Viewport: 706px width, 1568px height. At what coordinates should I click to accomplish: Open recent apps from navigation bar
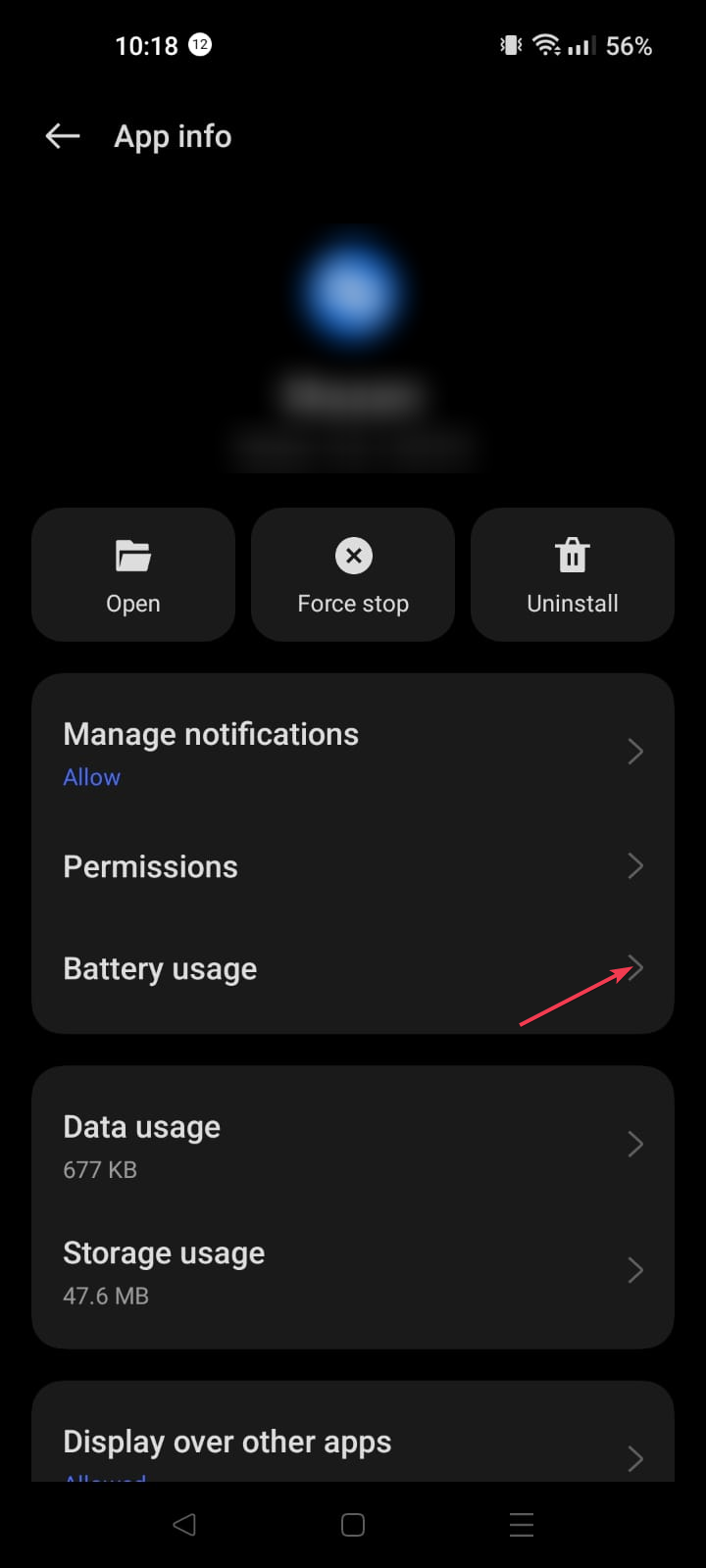tap(522, 1525)
